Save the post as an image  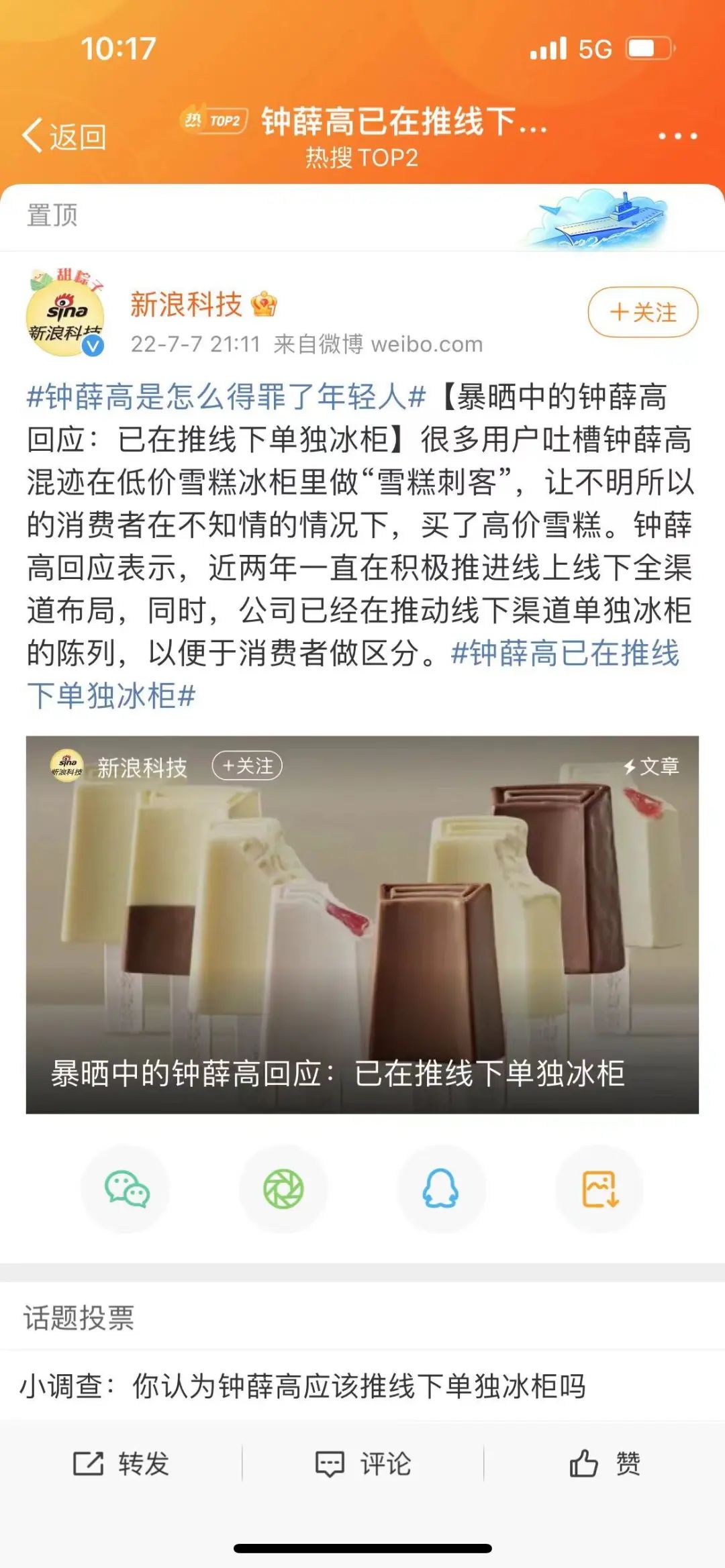pyautogui.click(x=599, y=1189)
